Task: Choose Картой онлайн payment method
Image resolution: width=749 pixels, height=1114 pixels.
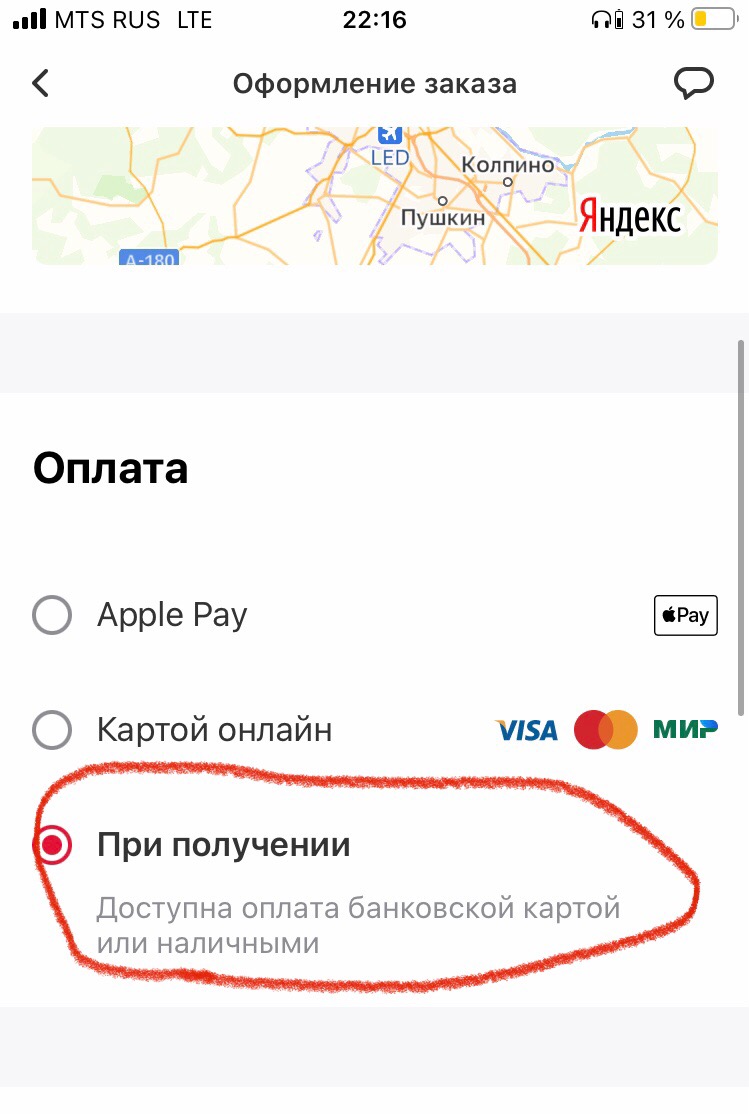Action: [53, 730]
